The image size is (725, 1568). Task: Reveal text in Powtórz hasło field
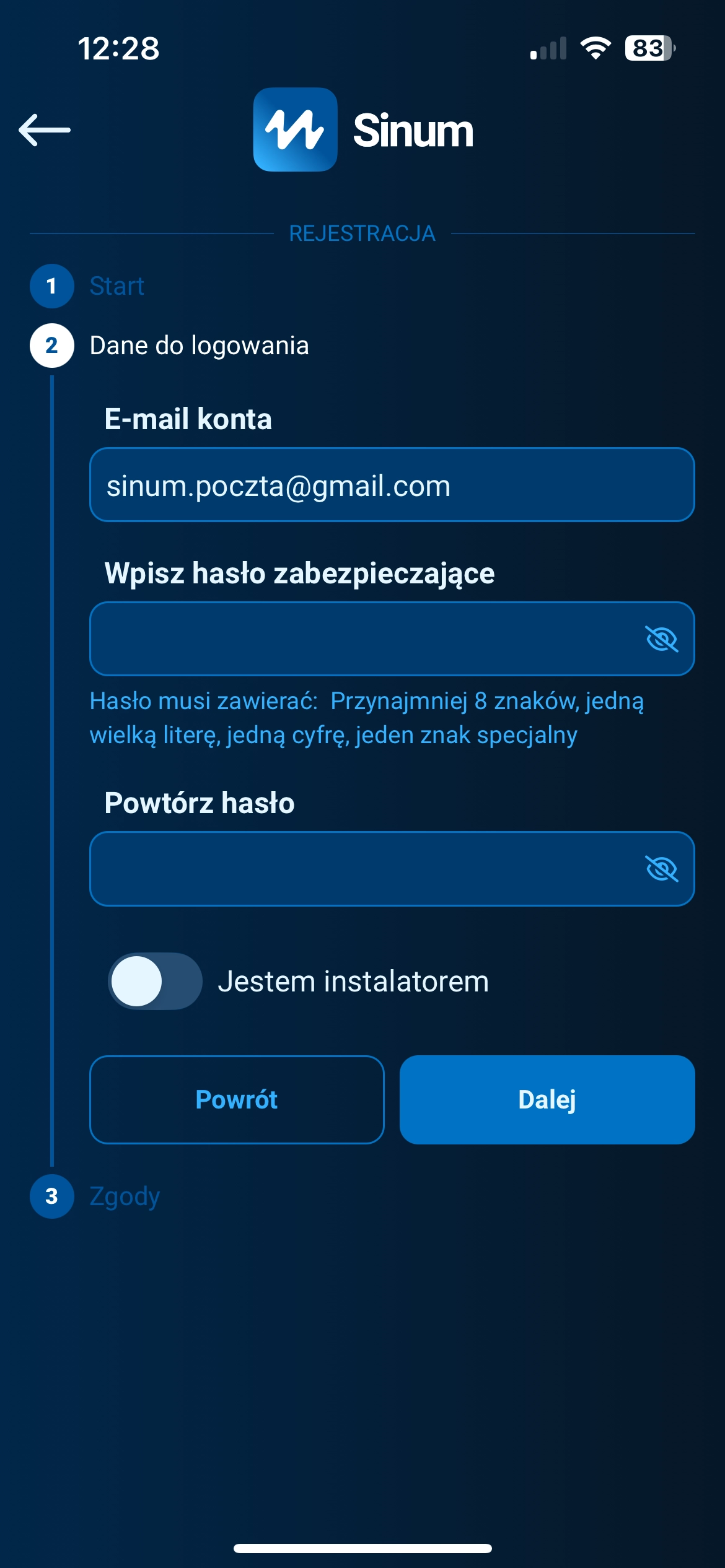pyautogui.click(x=661, y=868)
